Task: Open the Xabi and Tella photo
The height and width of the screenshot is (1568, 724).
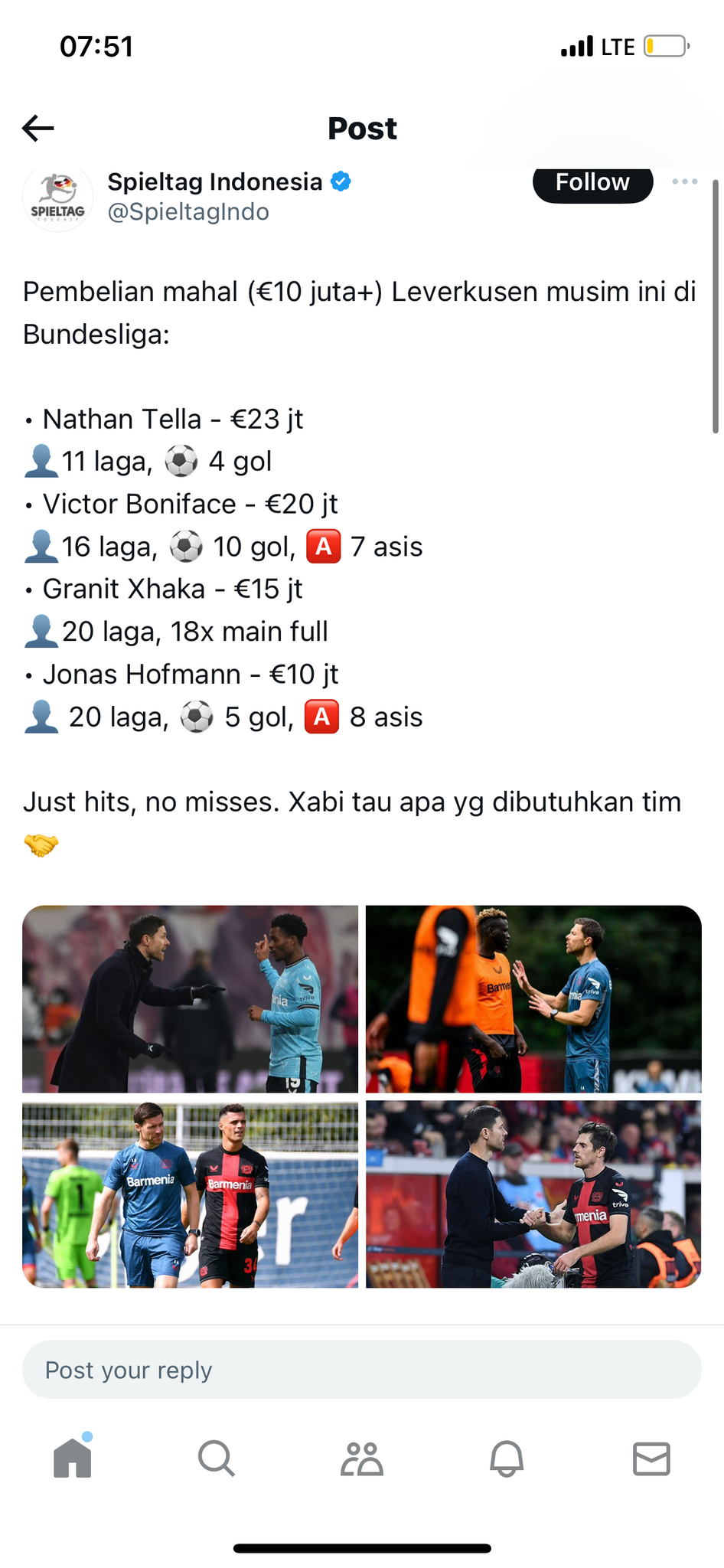Action: (x=190, y=998)
